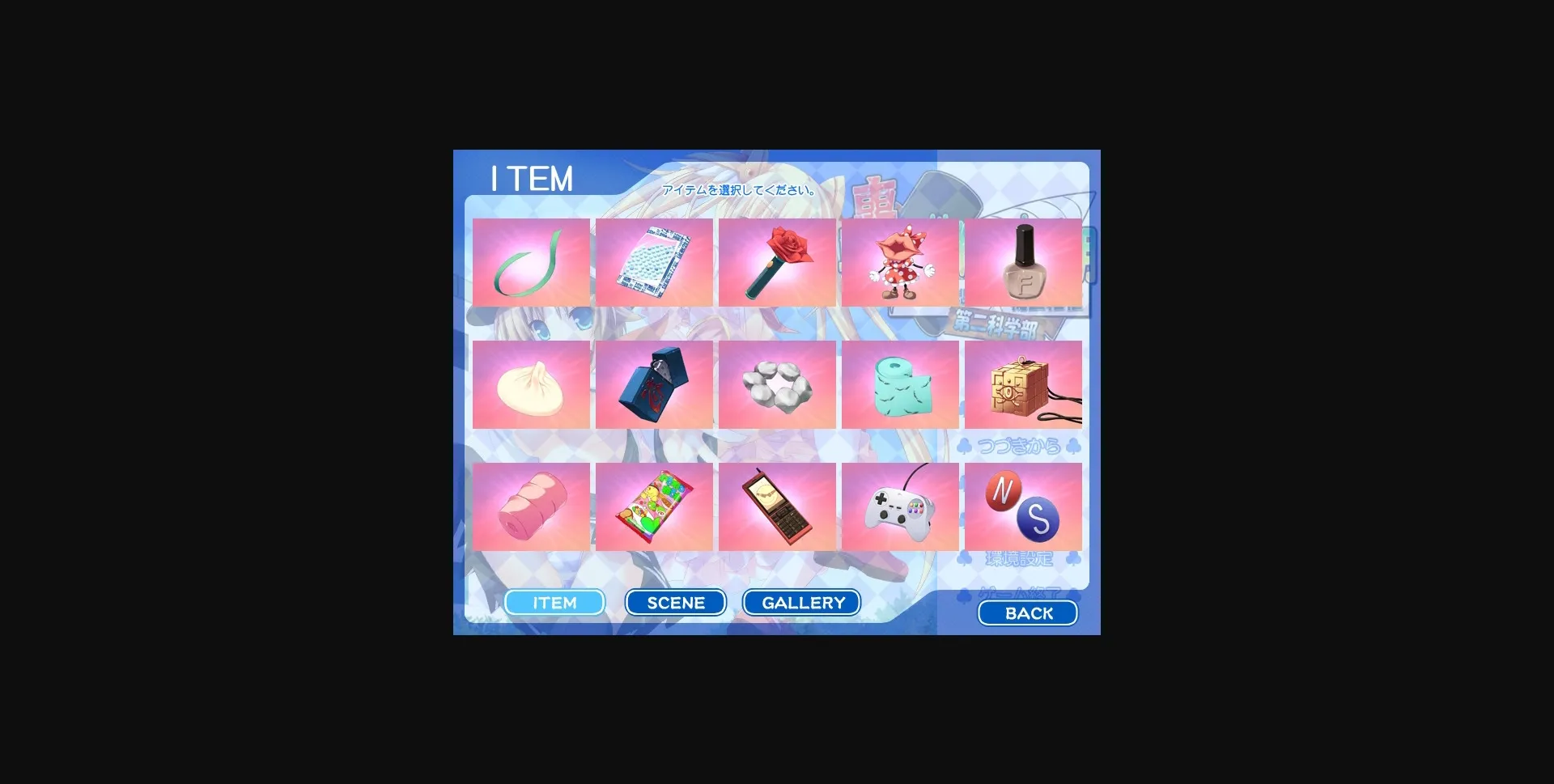Screen dimensions: 1554x784
Task: Switch to the ITEM tab
Action: [x=554, y=603]
